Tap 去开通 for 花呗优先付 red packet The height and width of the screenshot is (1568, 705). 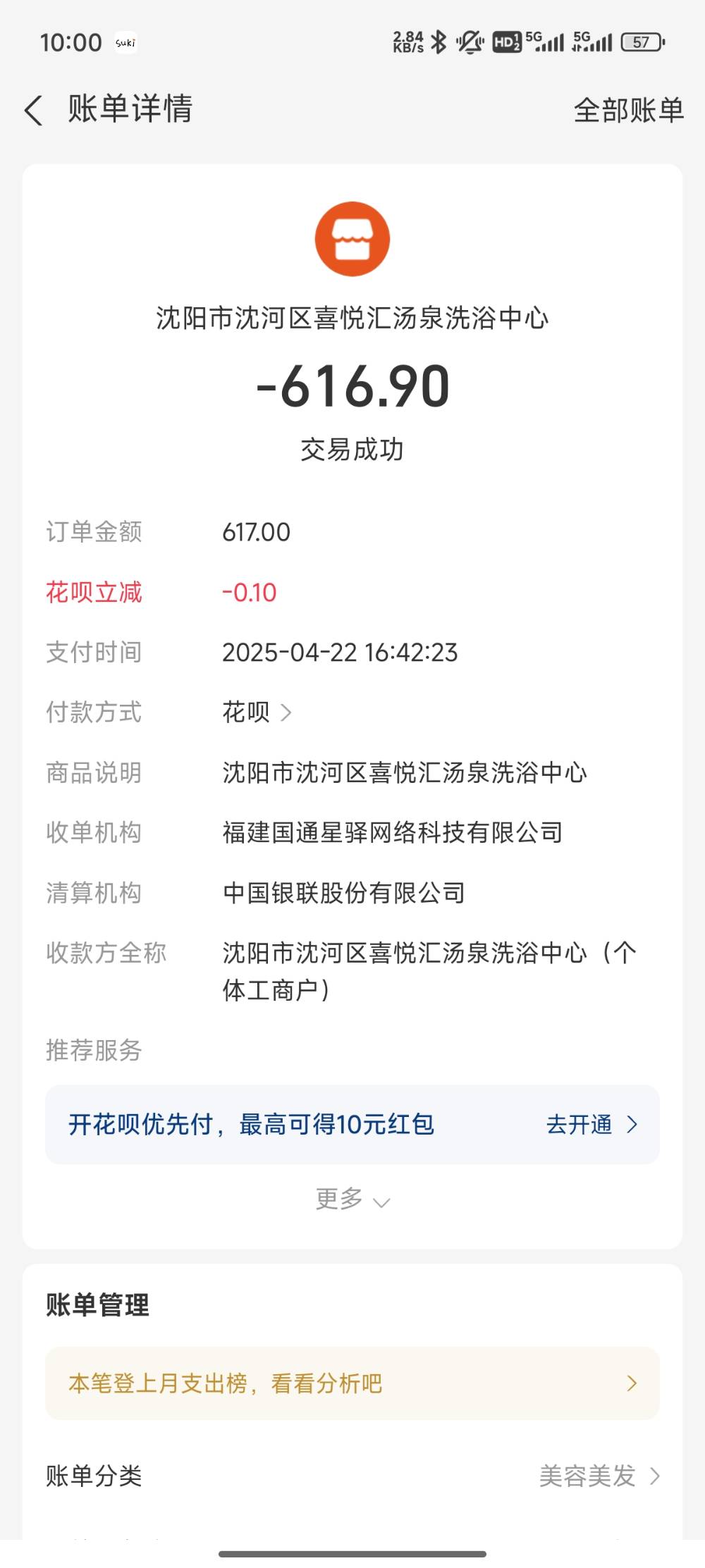591,1124
